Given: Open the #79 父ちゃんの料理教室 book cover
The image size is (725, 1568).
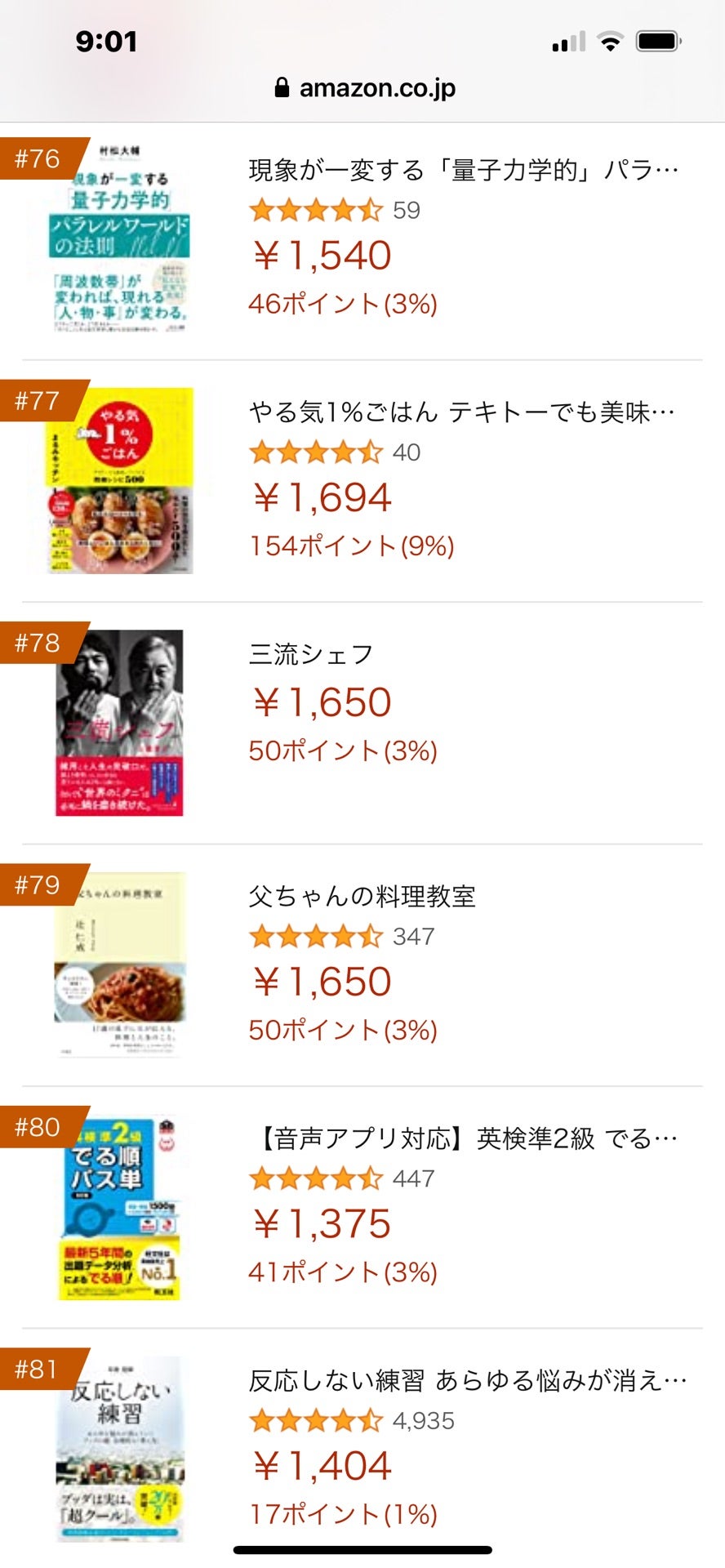Looking at the screenshot, I should 120,964.
